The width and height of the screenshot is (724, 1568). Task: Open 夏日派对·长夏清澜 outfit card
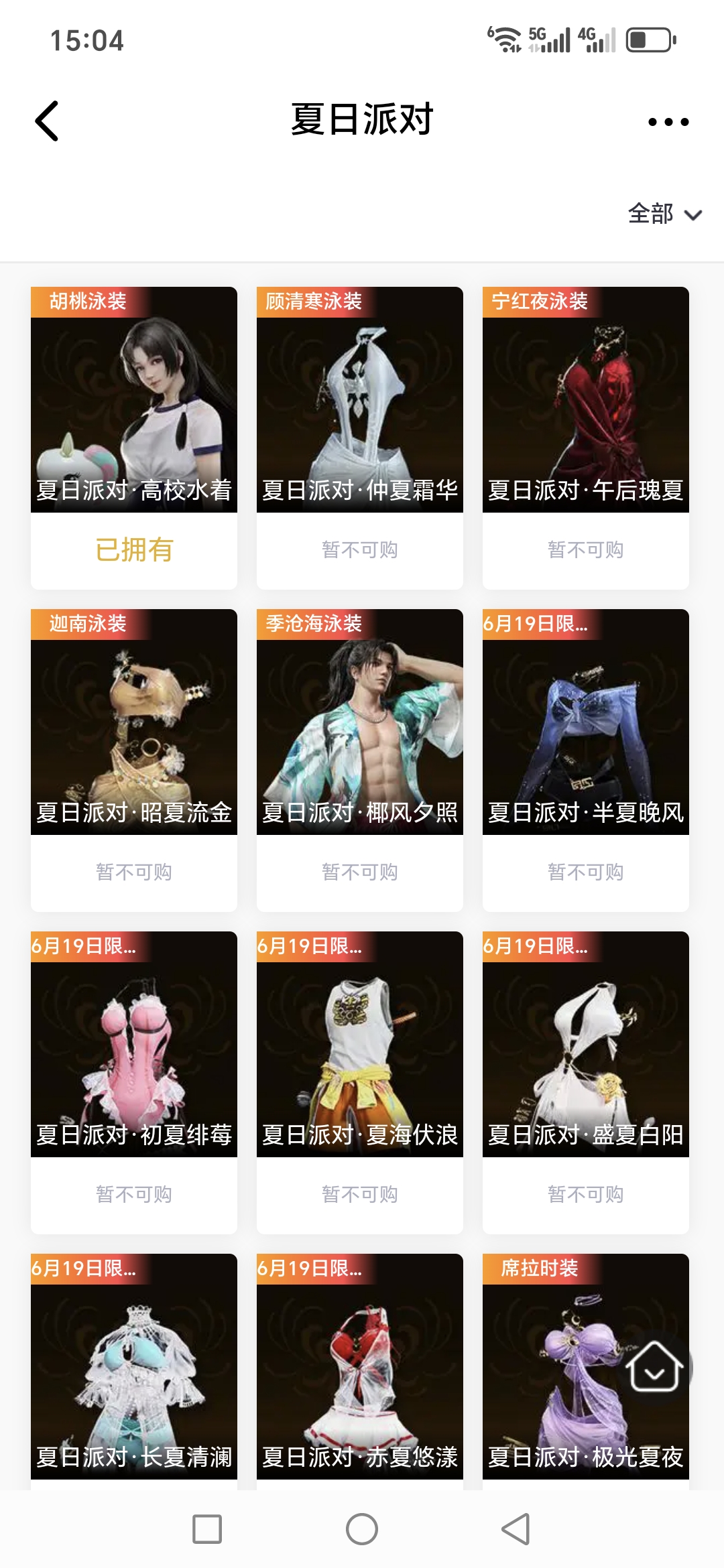click(134, 1367)
